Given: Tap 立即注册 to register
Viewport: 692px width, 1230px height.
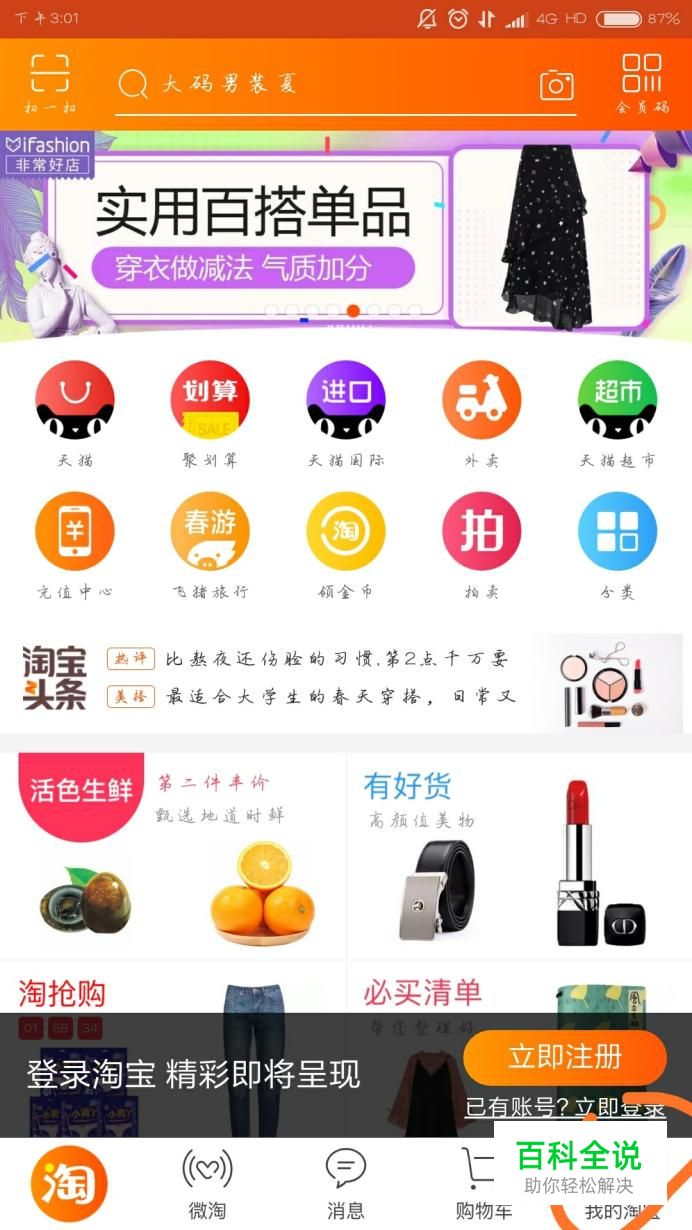Looking at the screenshot, I should click(x=564, y=1057).
